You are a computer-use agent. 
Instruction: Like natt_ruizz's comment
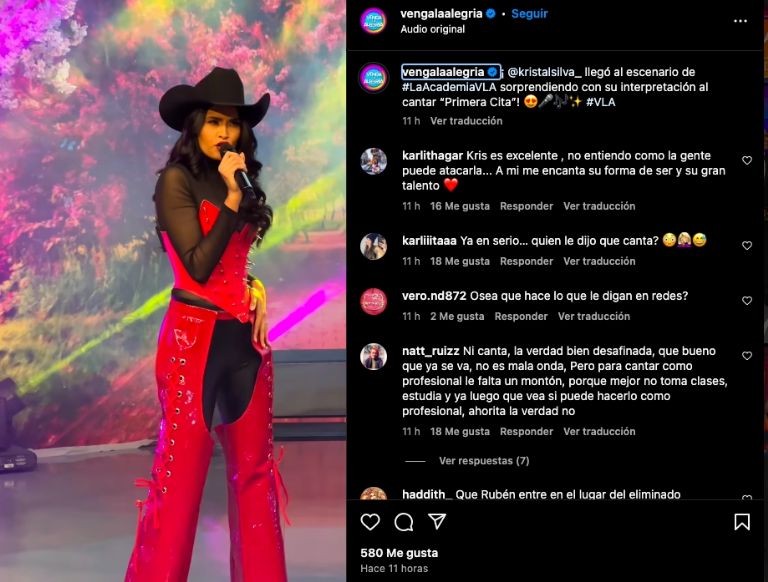coord(747,356)
